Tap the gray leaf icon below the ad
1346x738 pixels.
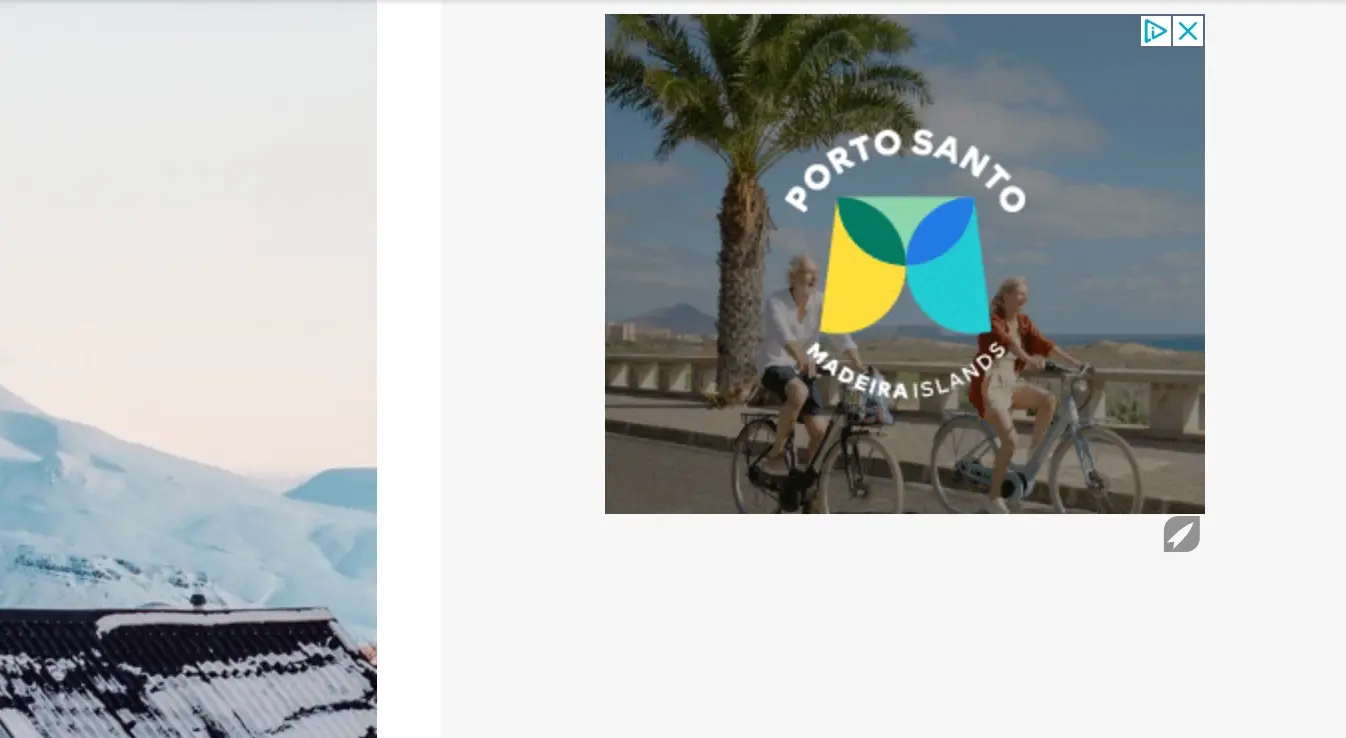tap(1181, 534)
